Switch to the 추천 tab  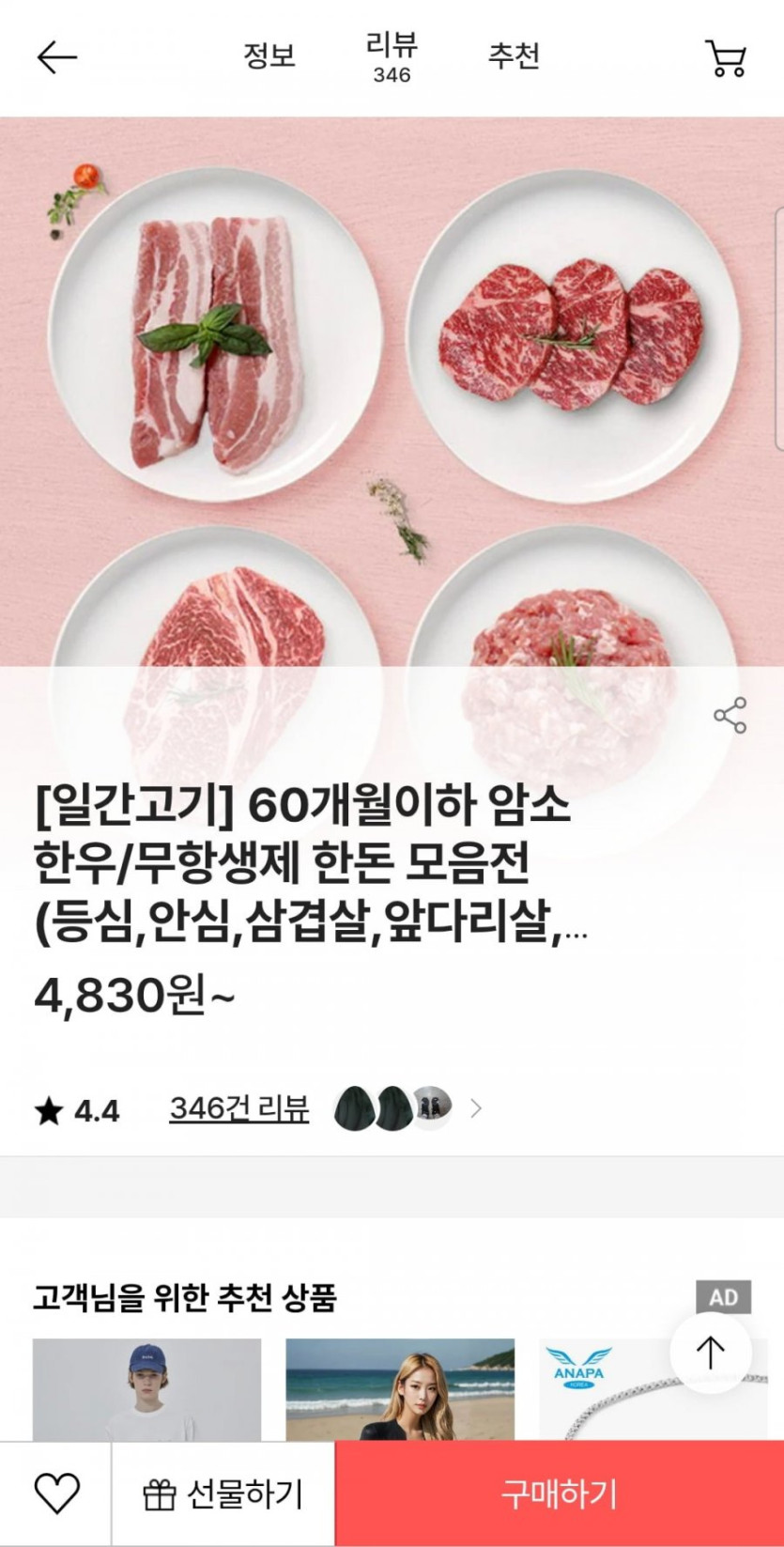click(514, 56)
